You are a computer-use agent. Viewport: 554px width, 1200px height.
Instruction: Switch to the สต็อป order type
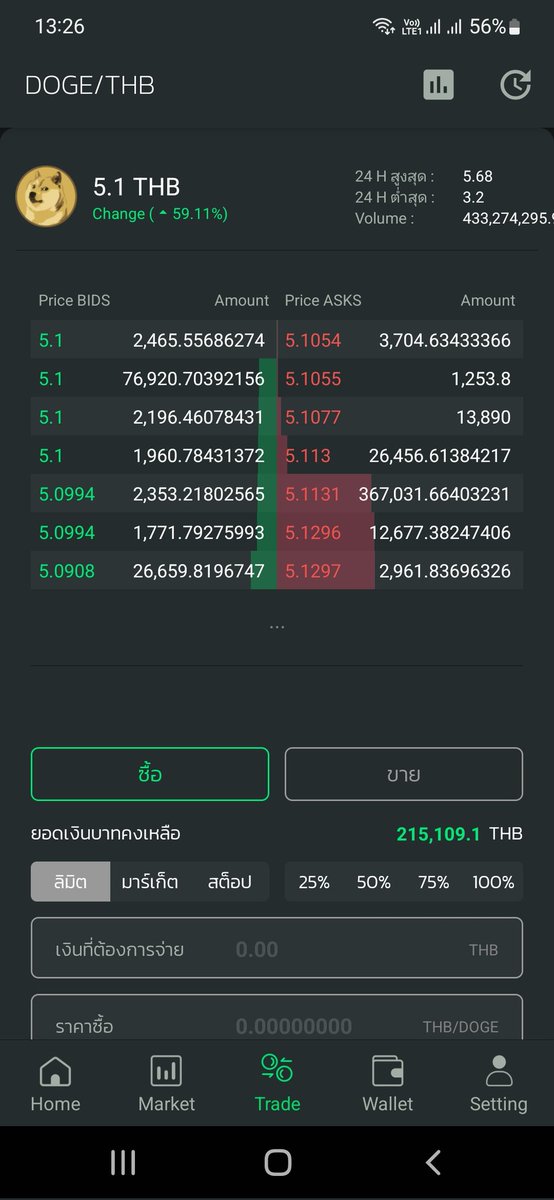[x=229, y=882]
